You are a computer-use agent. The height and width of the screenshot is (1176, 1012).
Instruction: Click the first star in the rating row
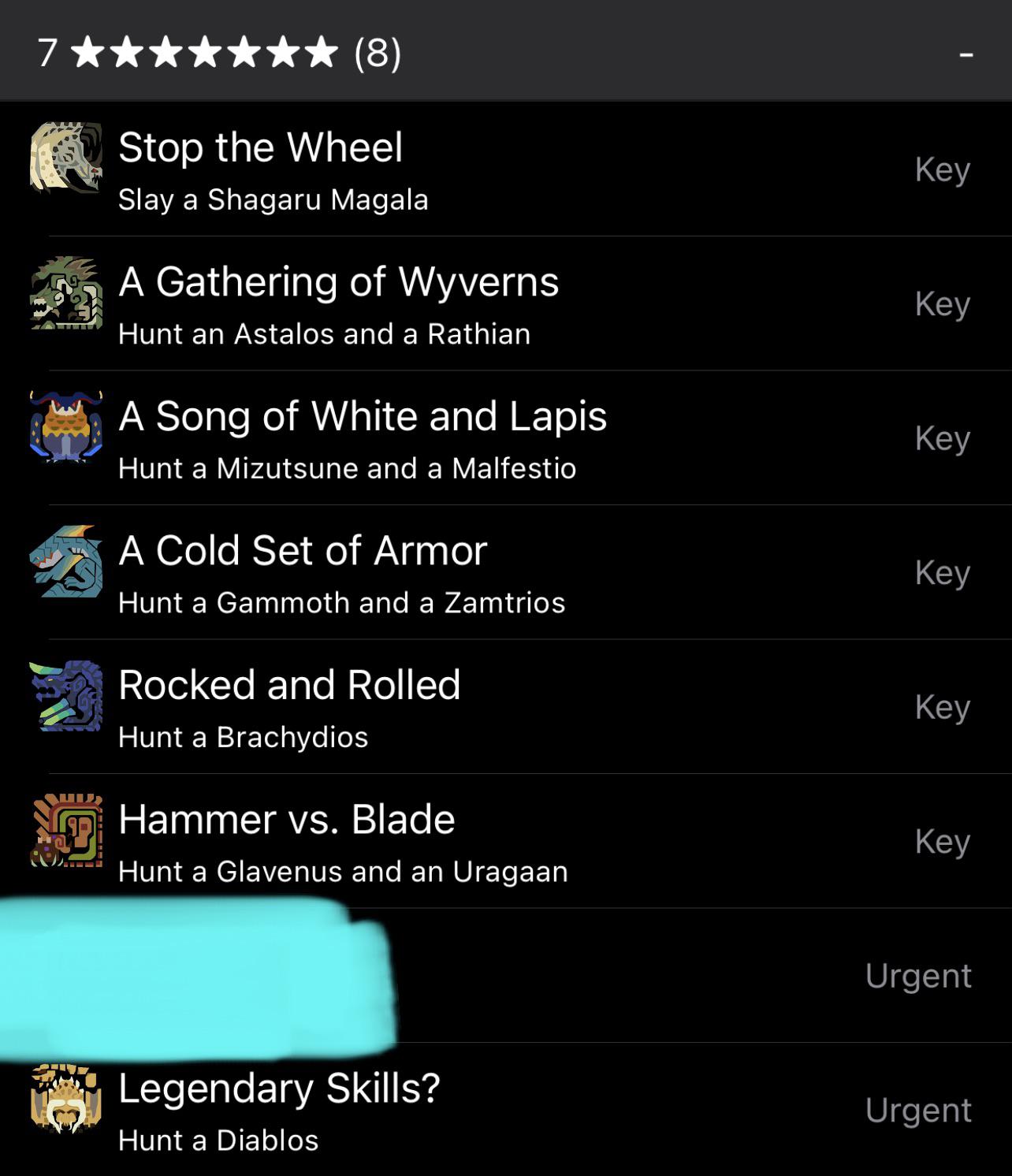point(88,54)
